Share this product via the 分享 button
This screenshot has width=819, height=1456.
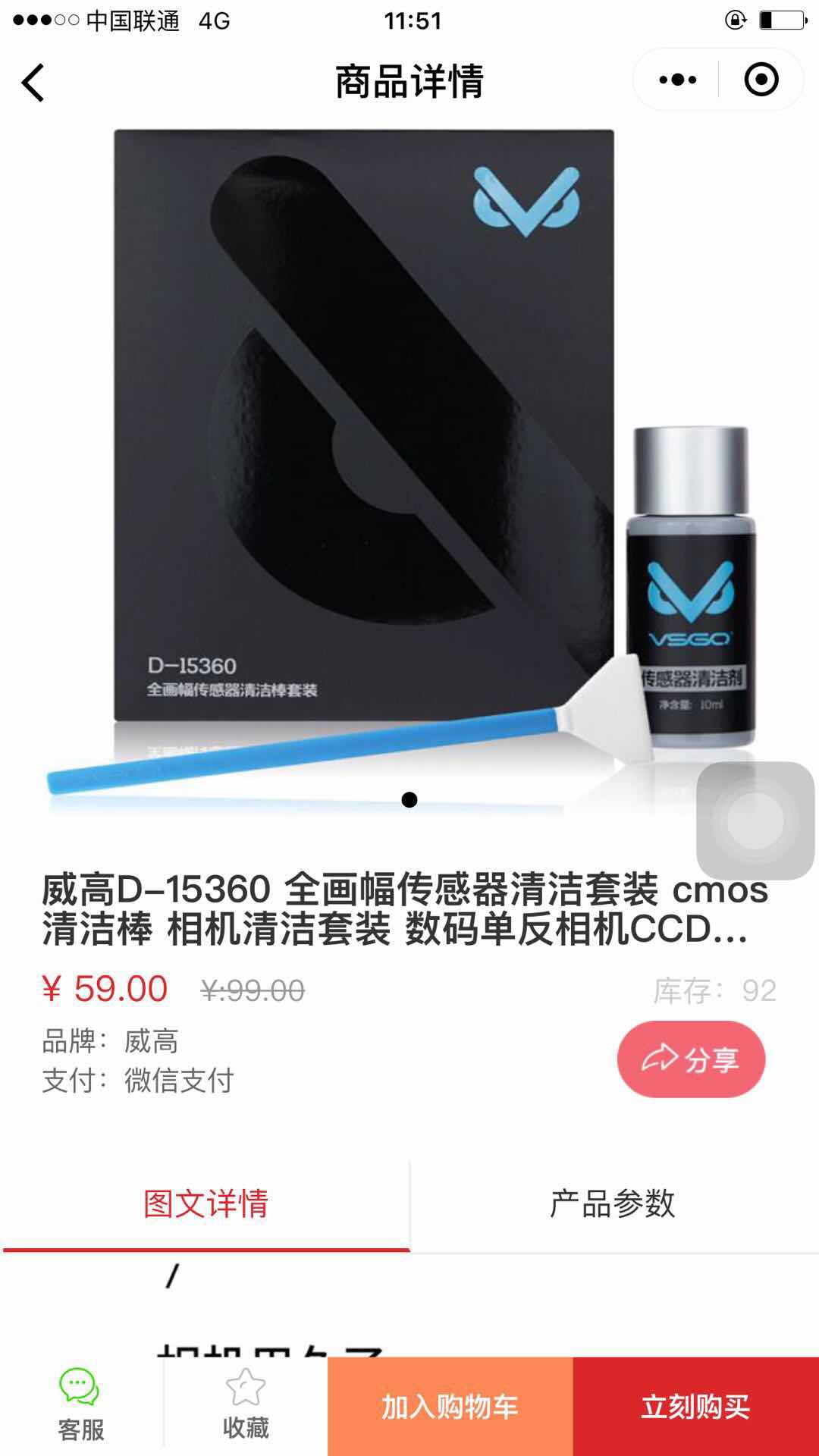click(691, 1059)
